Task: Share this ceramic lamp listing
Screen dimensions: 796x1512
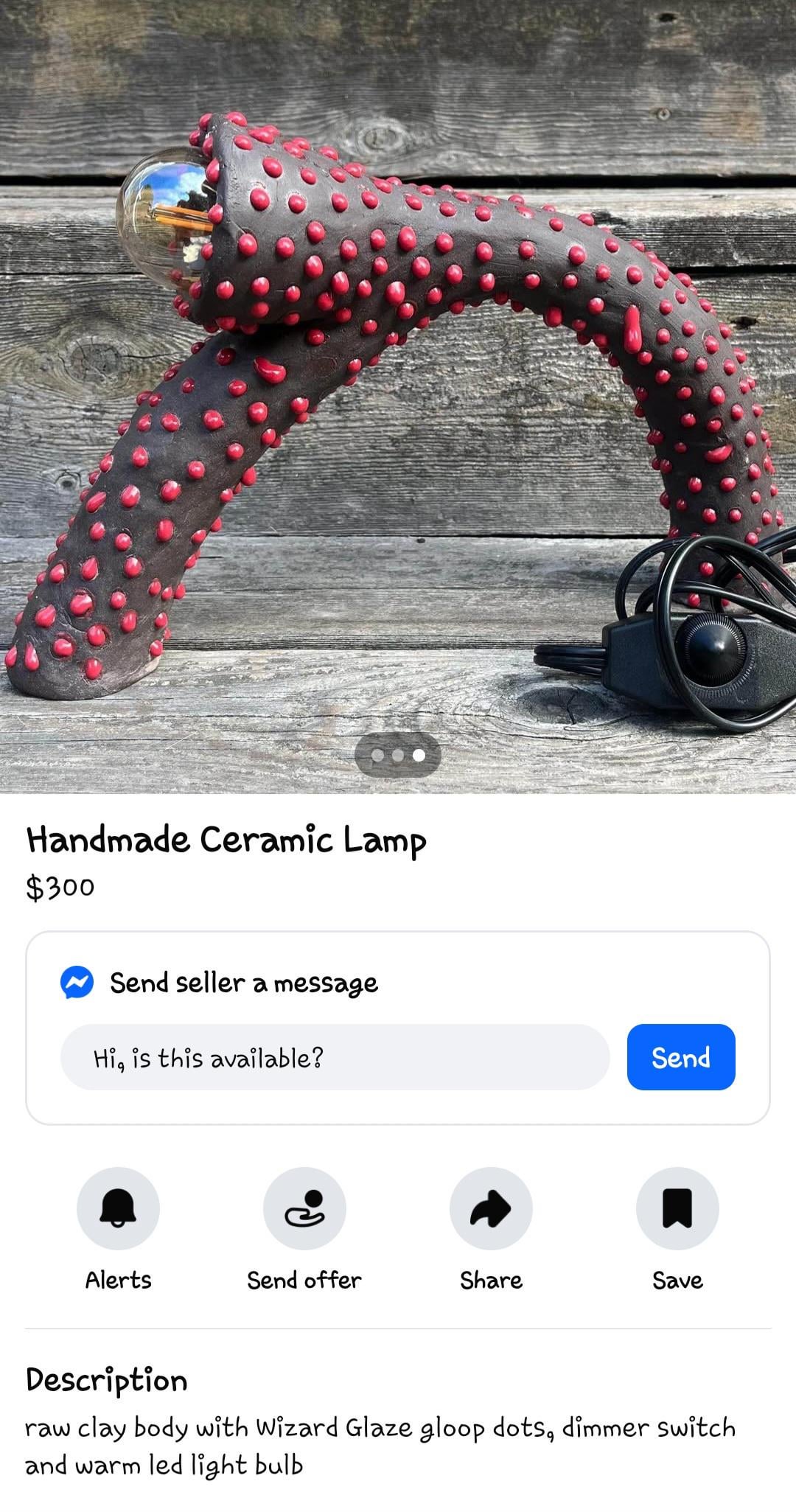Action: click(491, 1208)
